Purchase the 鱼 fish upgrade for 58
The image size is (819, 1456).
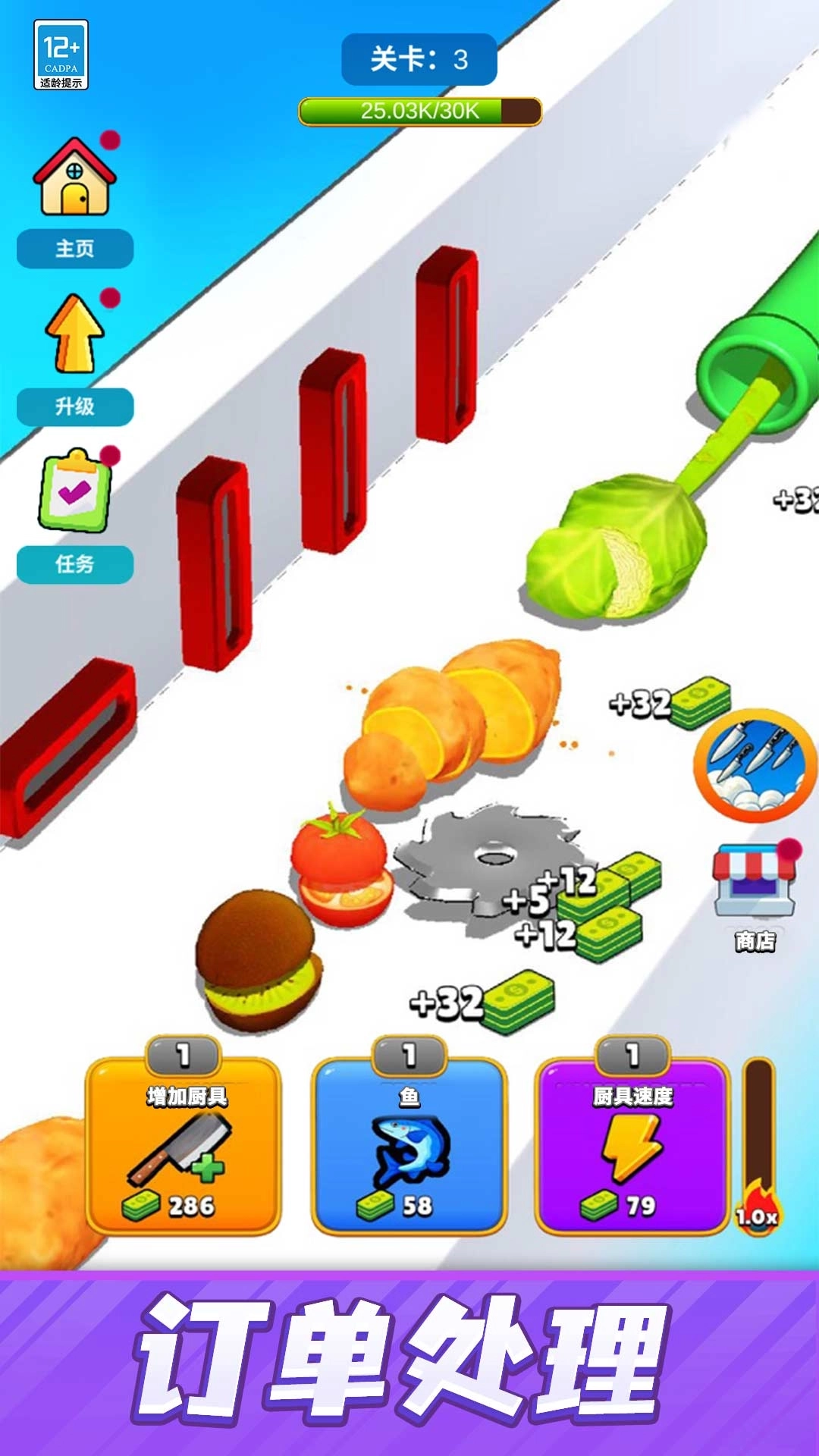(x=409, y=1145)
